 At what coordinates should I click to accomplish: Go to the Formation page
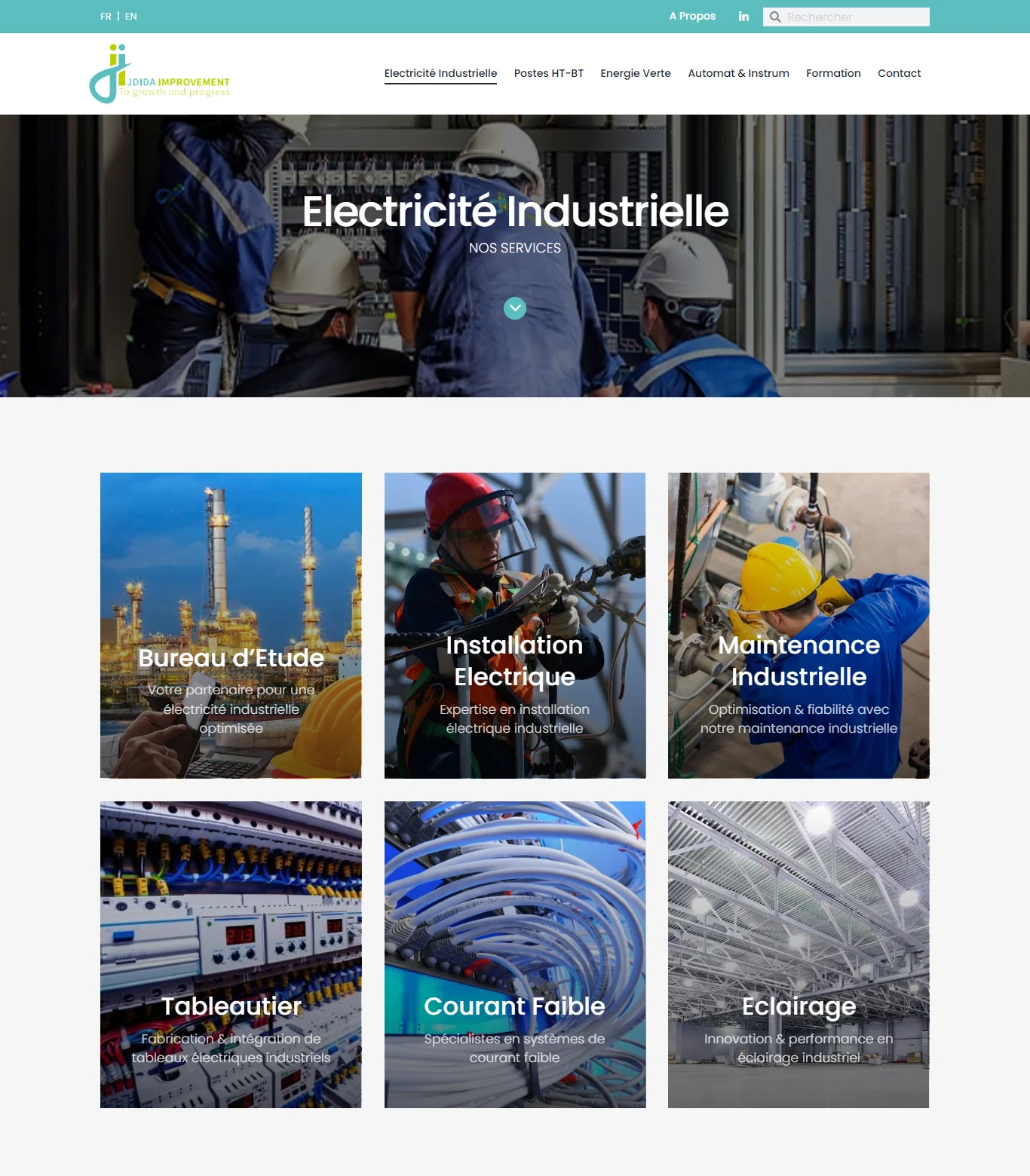[x=833, y=73]
